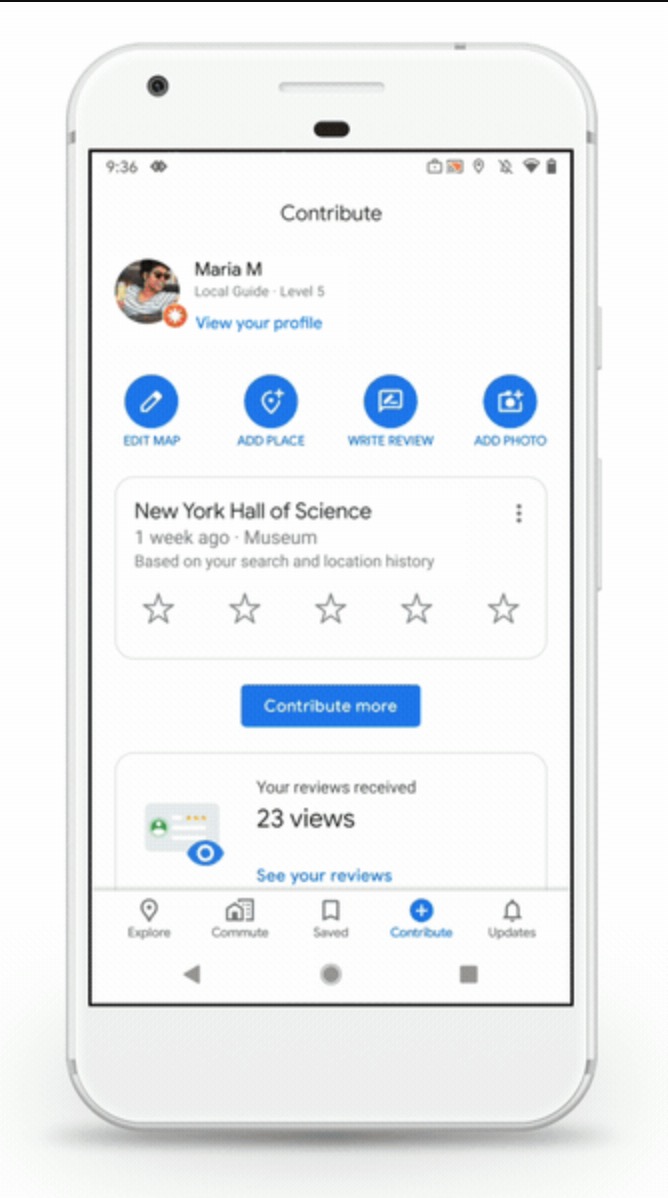Tap Maria M's profile picture
Screen dimensions: 668x1198
[x=149, y=292]
